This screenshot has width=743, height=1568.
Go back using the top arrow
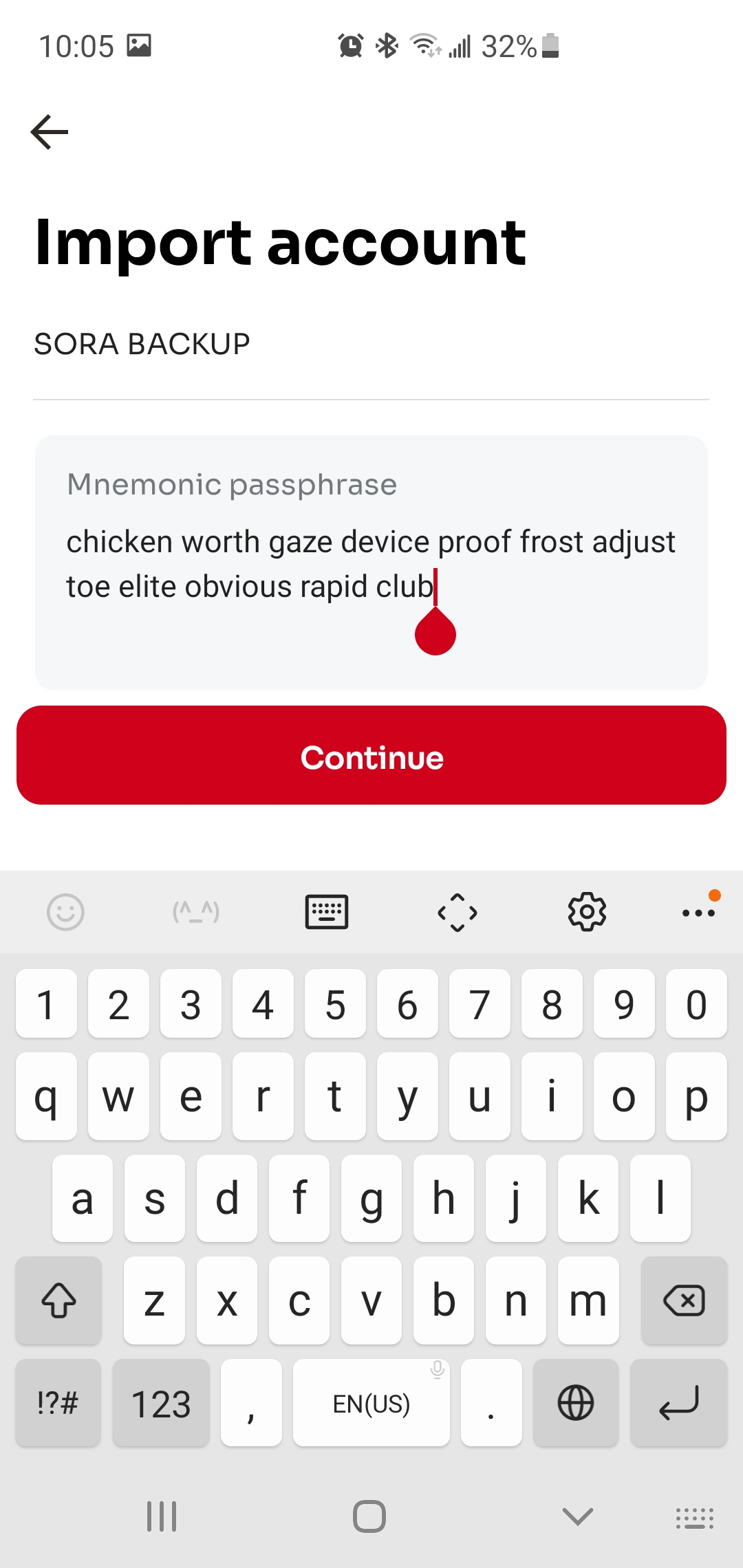pyautogui.click(x=50, y=131)
